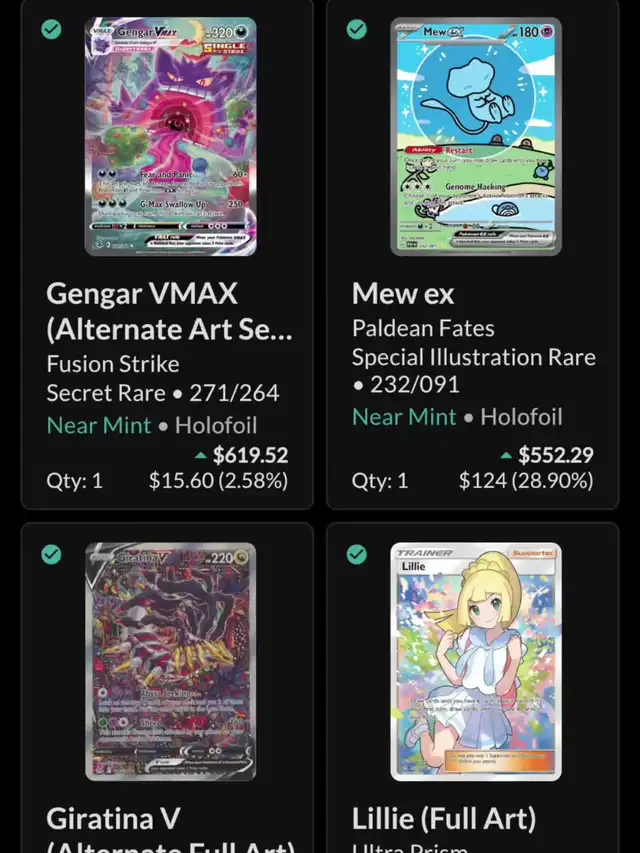Uncheck the Gengar VMAX selection checkmark
This screenshot has width=640, height=853.
coord(51,29)
